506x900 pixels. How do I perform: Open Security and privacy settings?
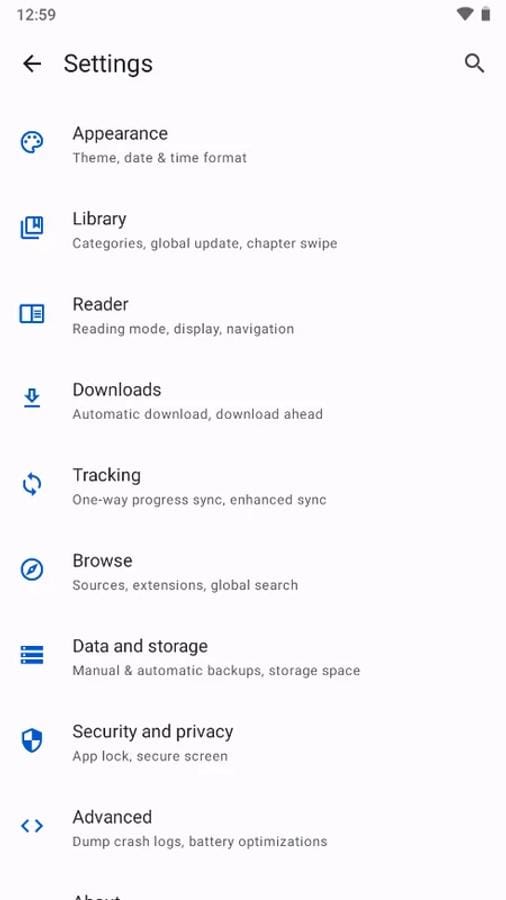click(253, 742)
